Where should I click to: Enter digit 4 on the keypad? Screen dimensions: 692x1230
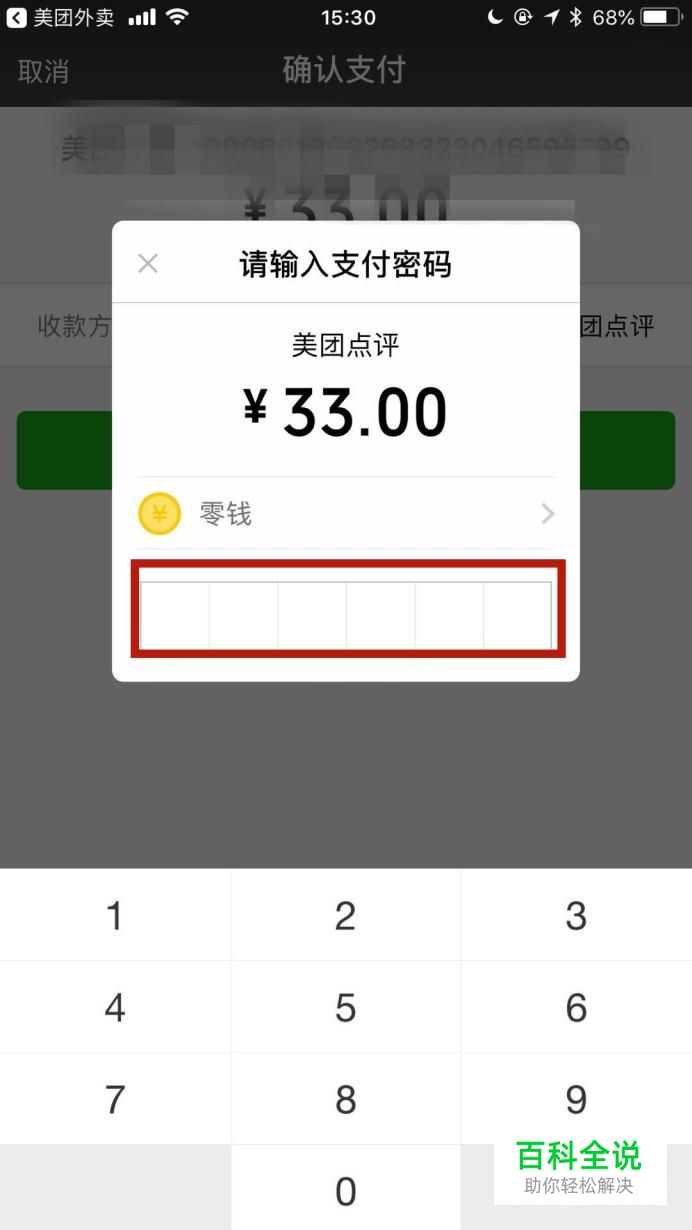tap(115, 1007)
